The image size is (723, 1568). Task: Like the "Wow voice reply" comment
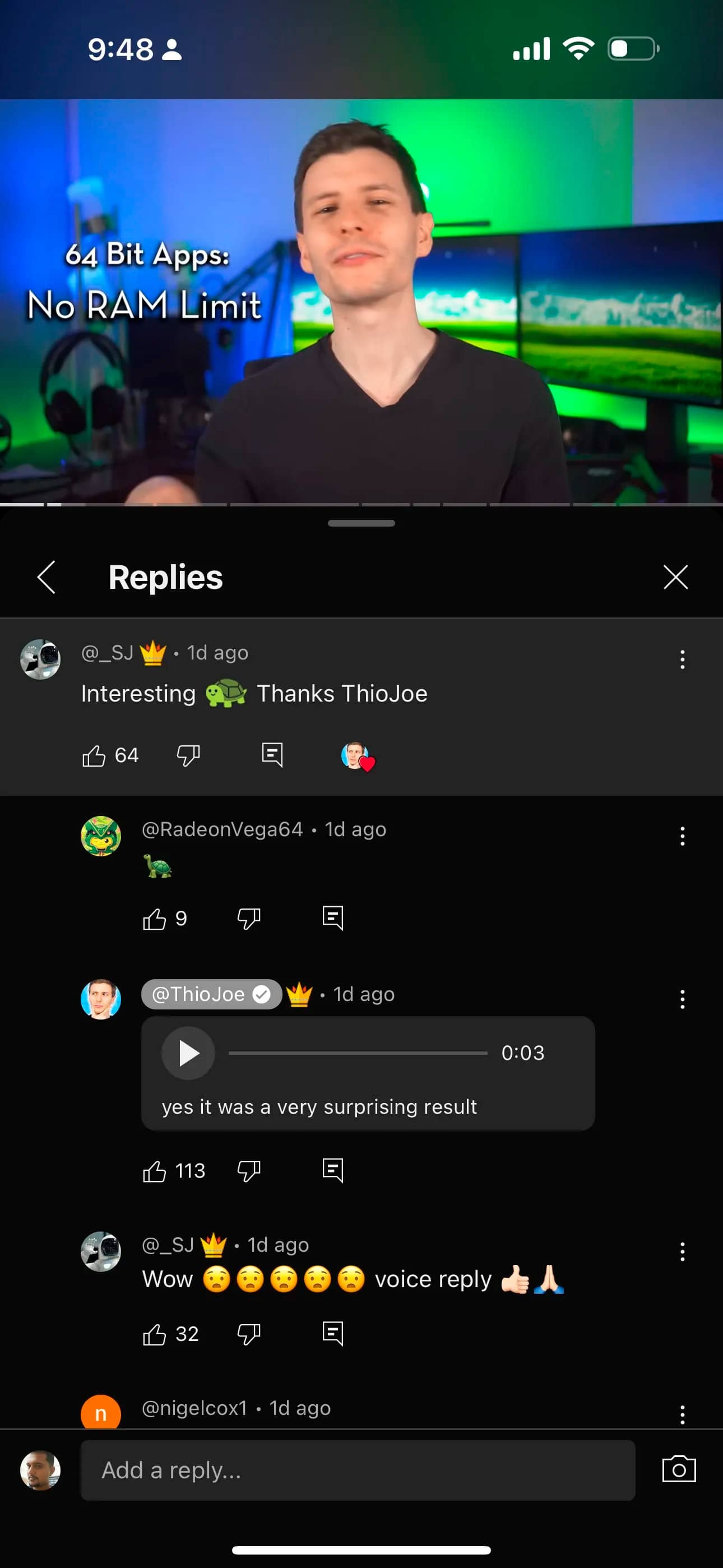(x=155, y=1334)
